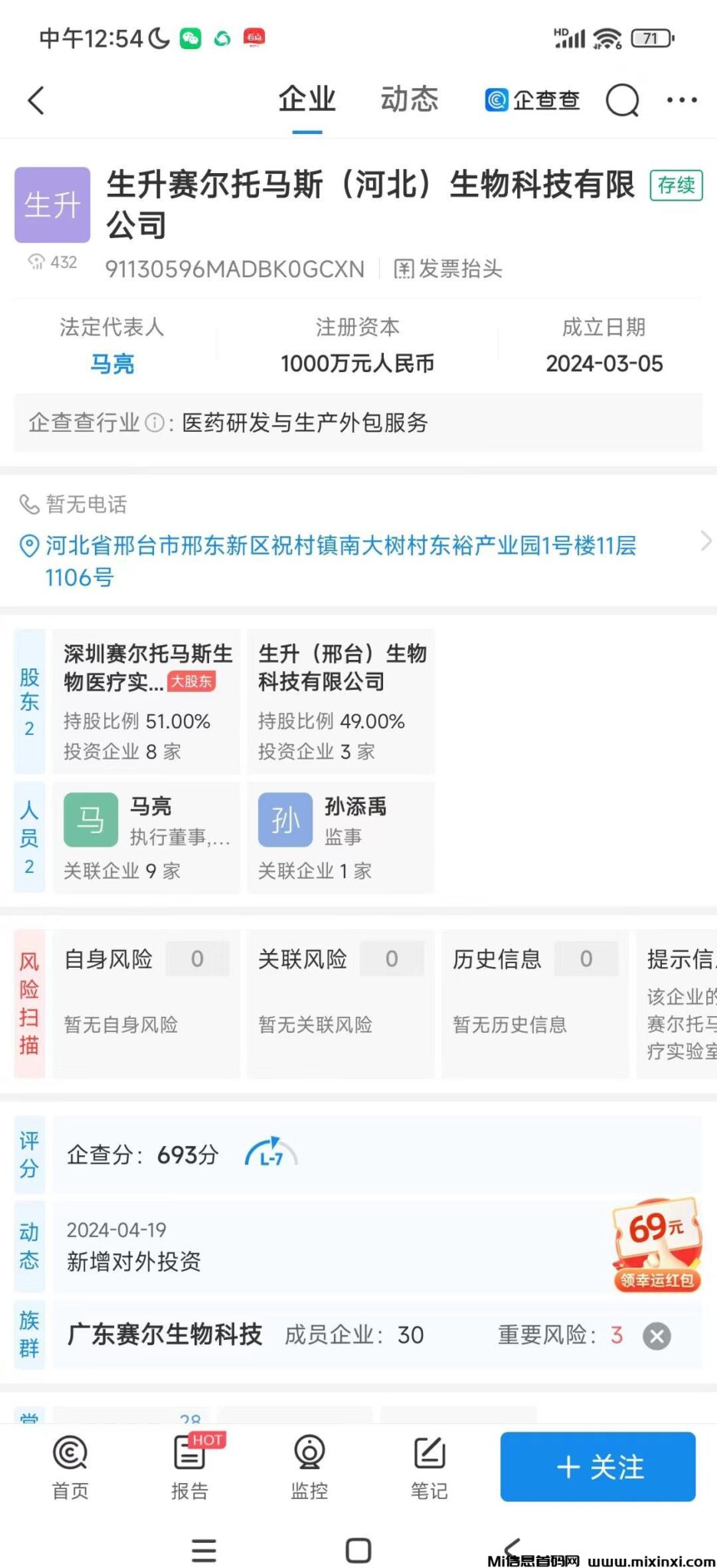Open the 自身风险 risk card
This screenshot has height=1568, width=717.
(x=146, y=1003)
